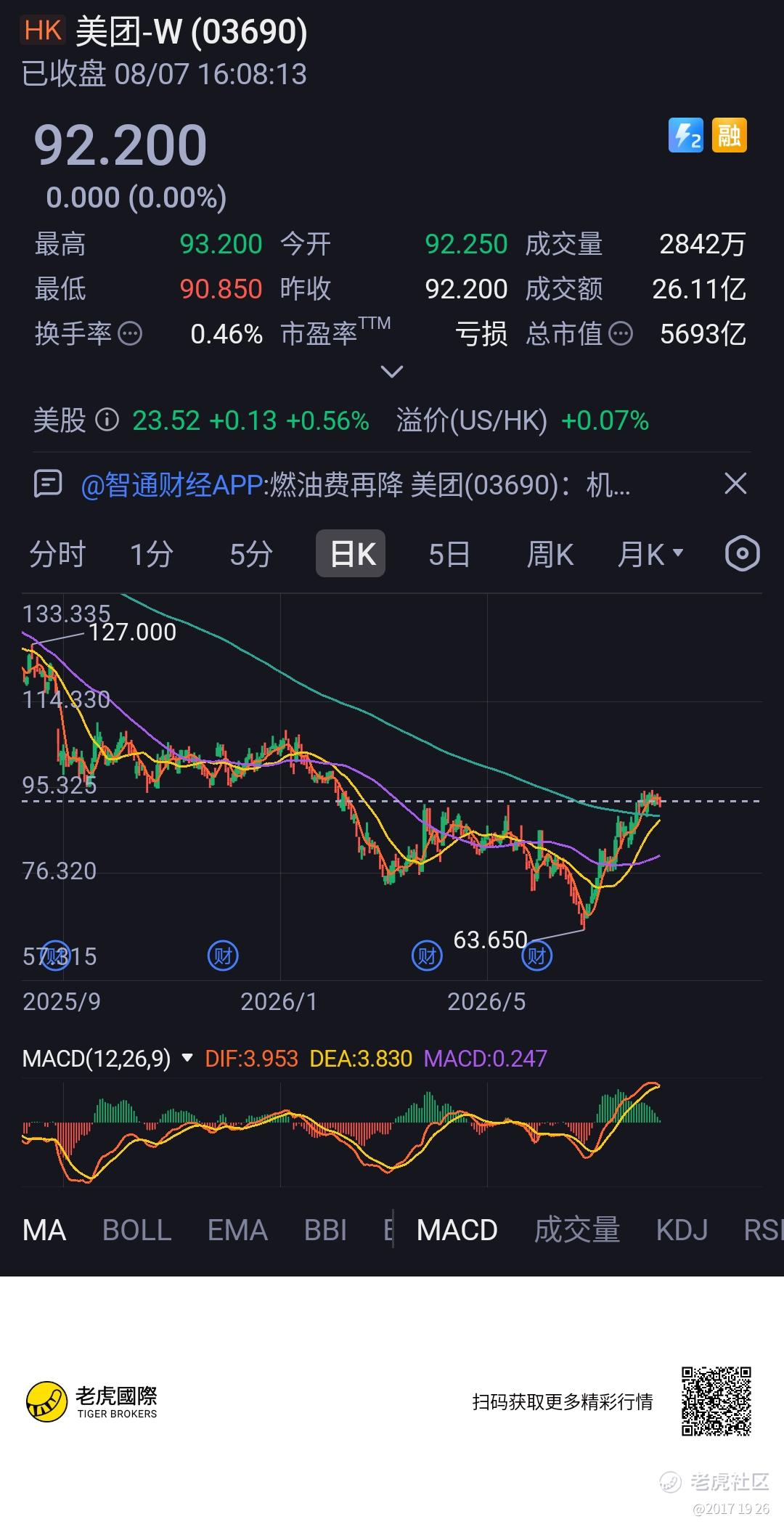Viewport: 784px width, 1527px height.
Task: Show the 周K weekly candles
Action: click(550, 555)
